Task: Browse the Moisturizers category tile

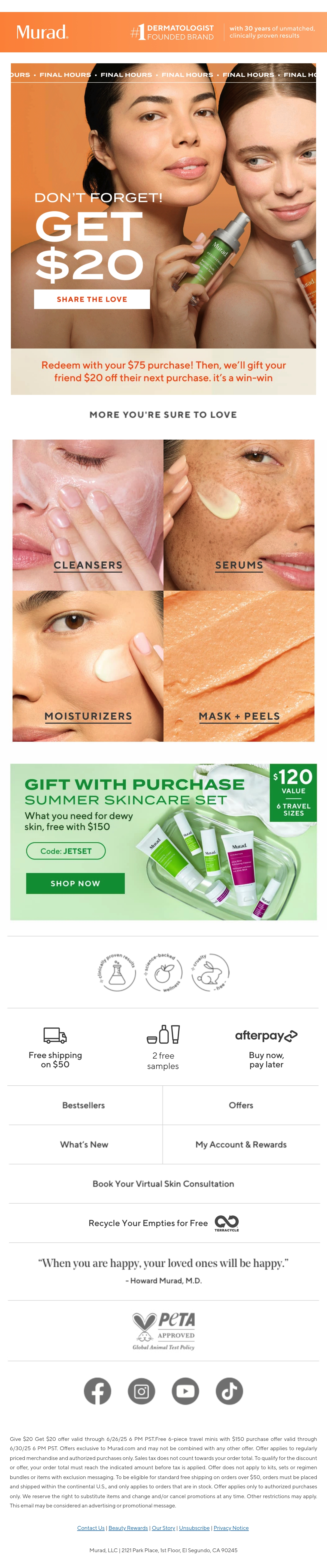Action: [88, 666]
